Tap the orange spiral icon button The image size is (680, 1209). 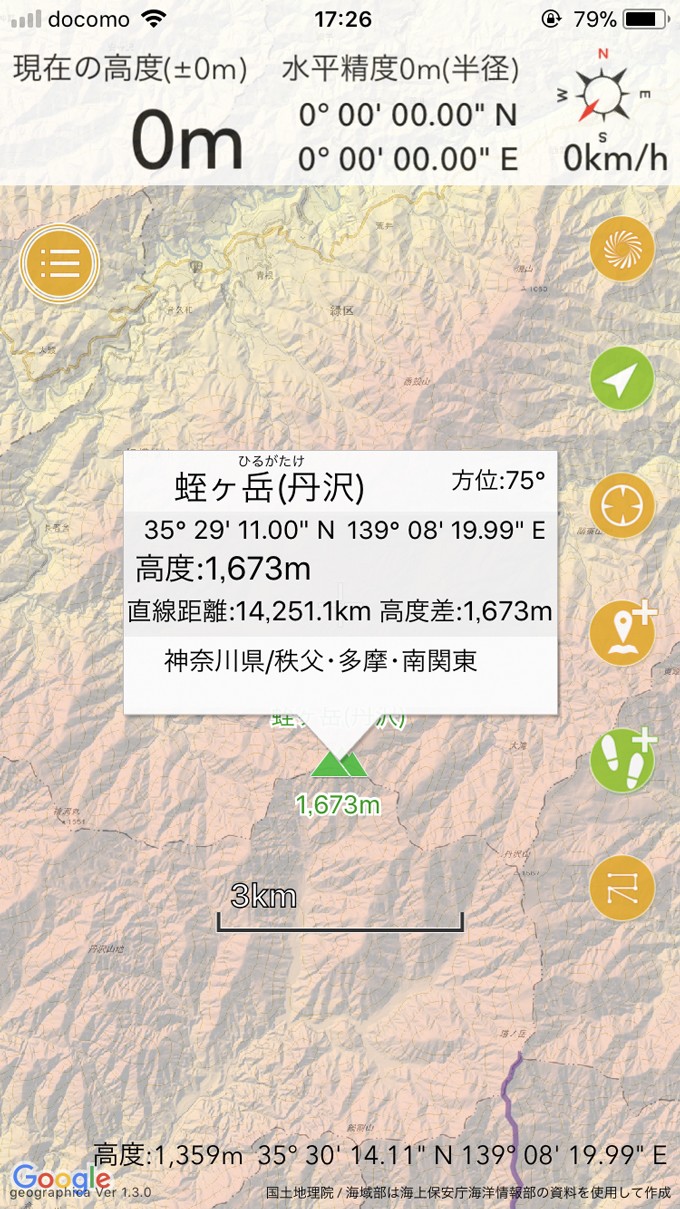(x=621, y=250)
